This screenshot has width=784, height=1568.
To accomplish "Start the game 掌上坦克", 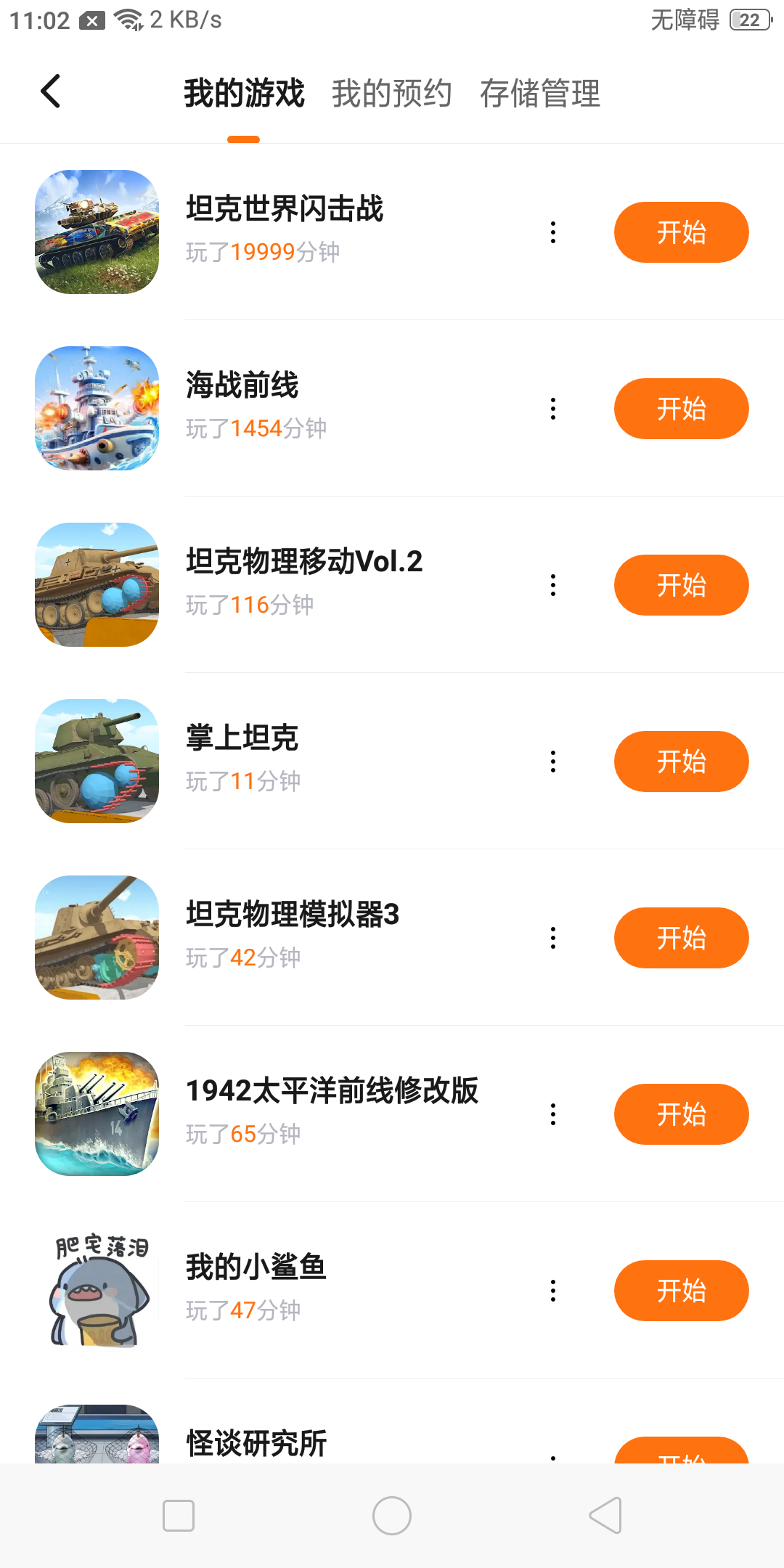I will click(681, 761).
